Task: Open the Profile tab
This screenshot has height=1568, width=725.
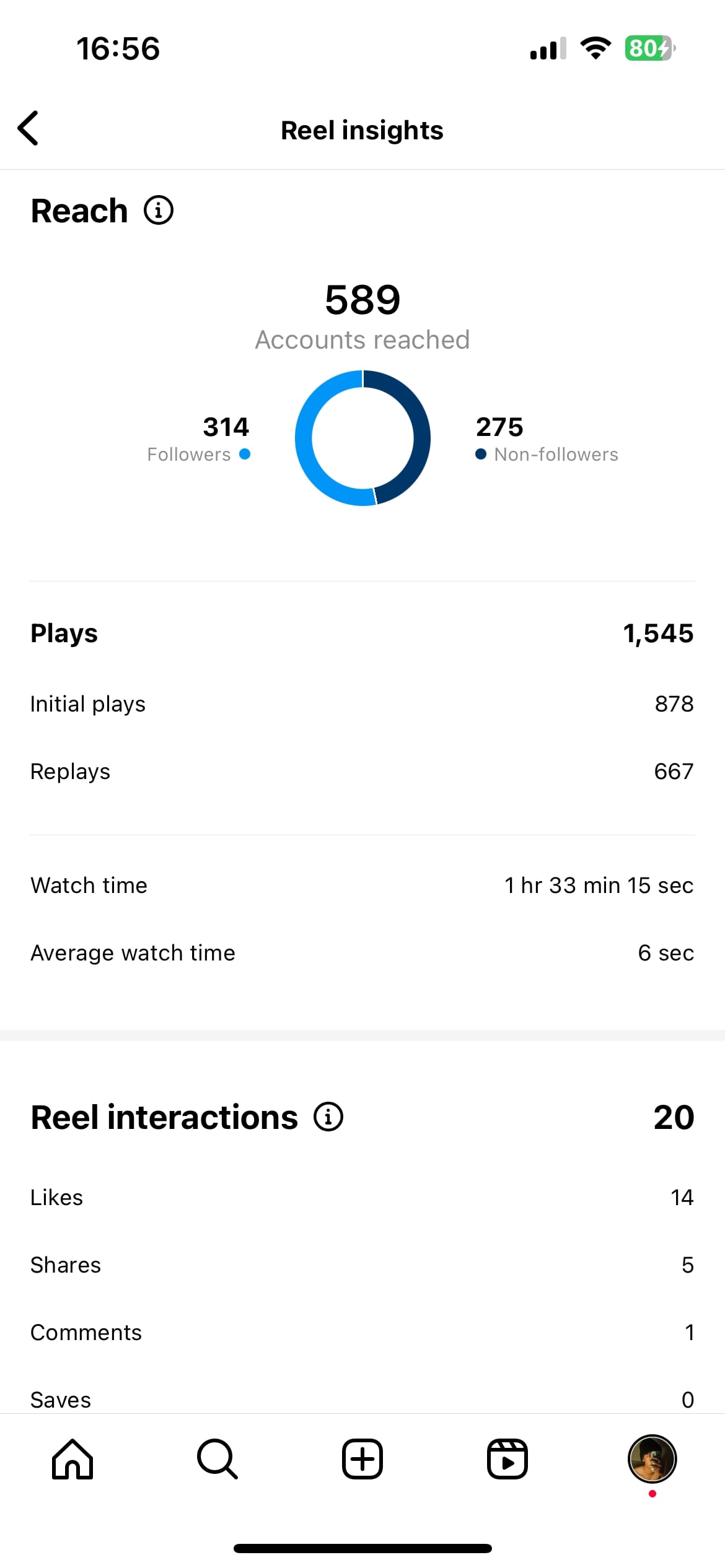Action: (652, 1459)
